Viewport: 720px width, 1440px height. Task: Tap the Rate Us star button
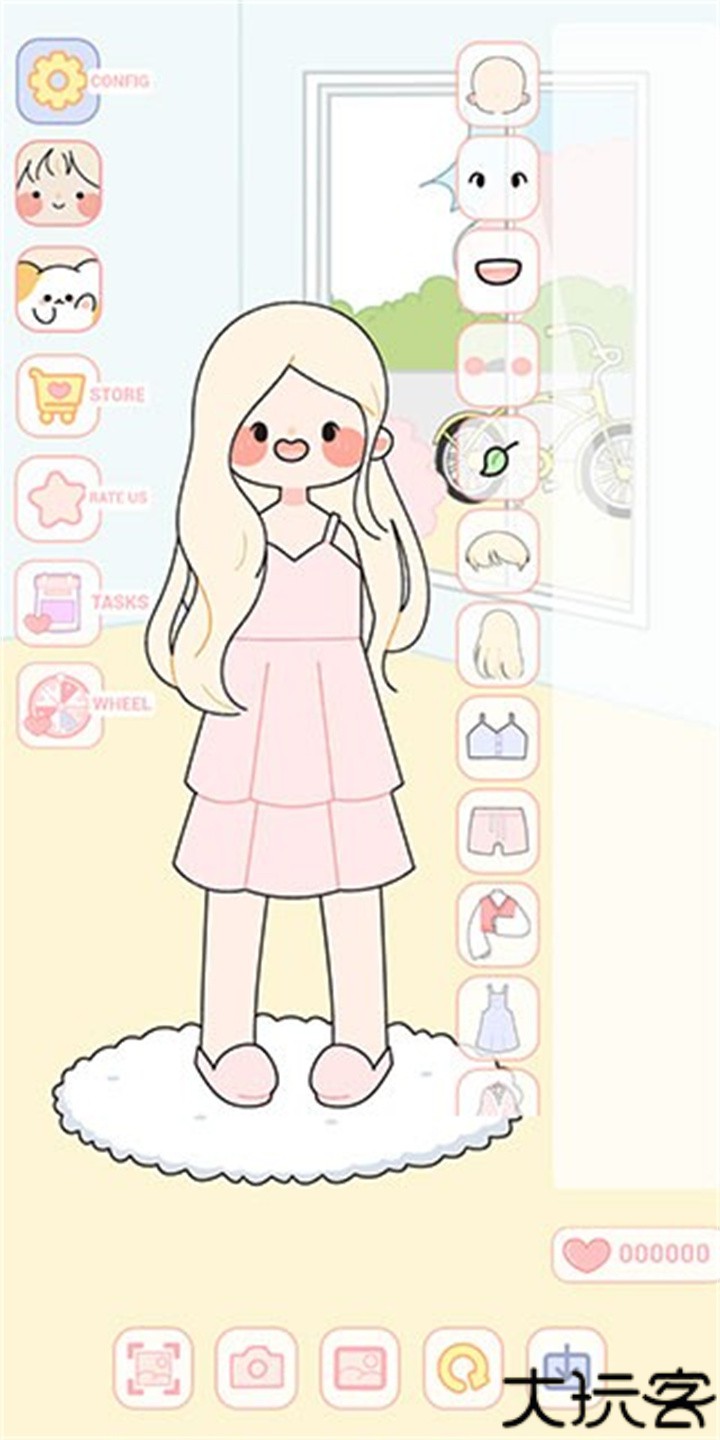click(x=58, y=498)
